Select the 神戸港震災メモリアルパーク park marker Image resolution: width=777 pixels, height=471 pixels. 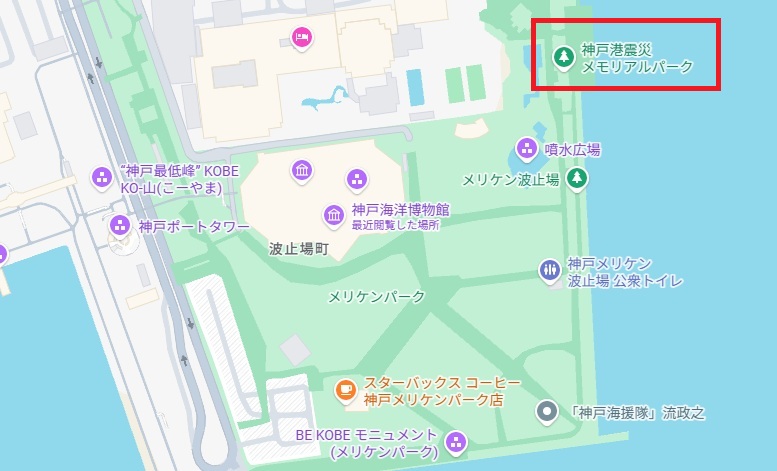coord(564,57)
